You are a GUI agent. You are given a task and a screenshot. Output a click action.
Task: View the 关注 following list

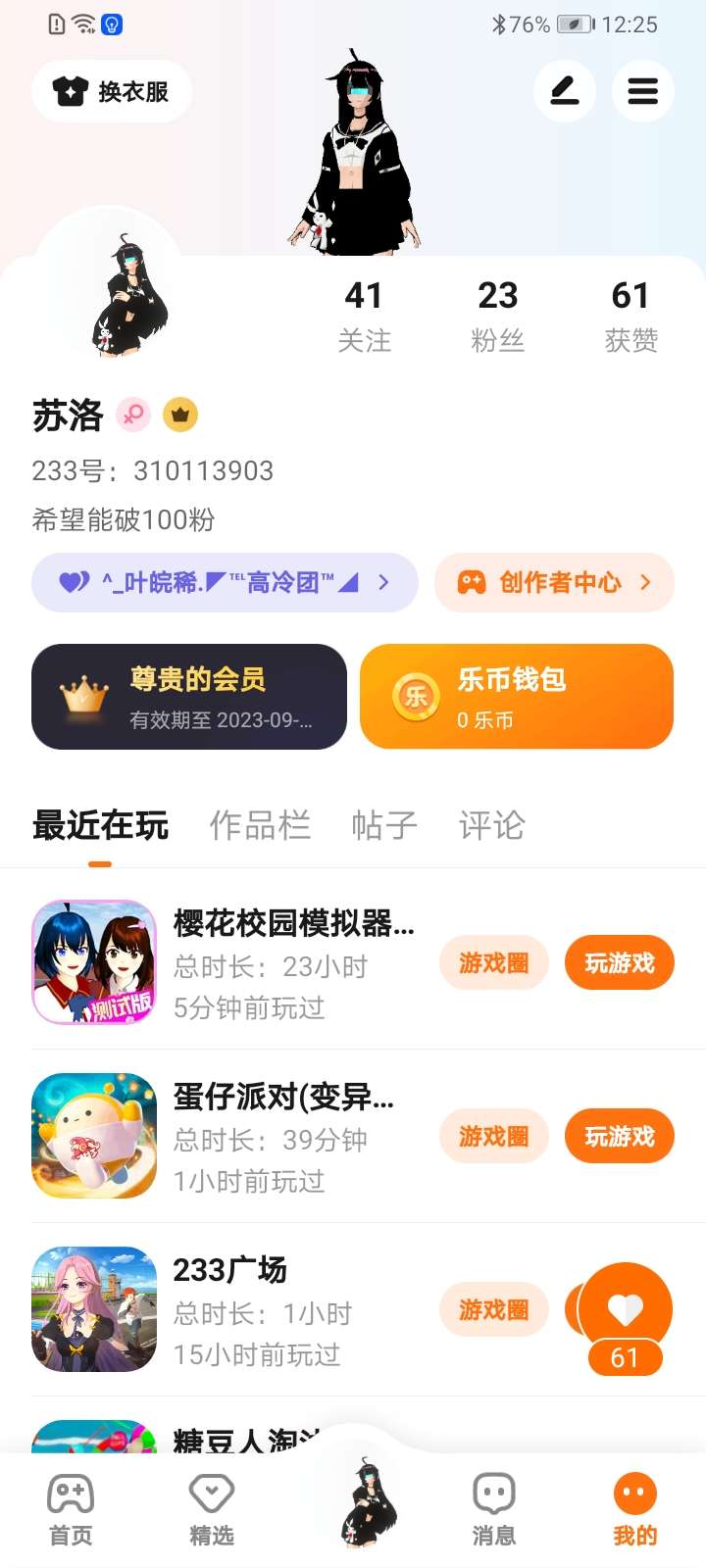point(364,315)
